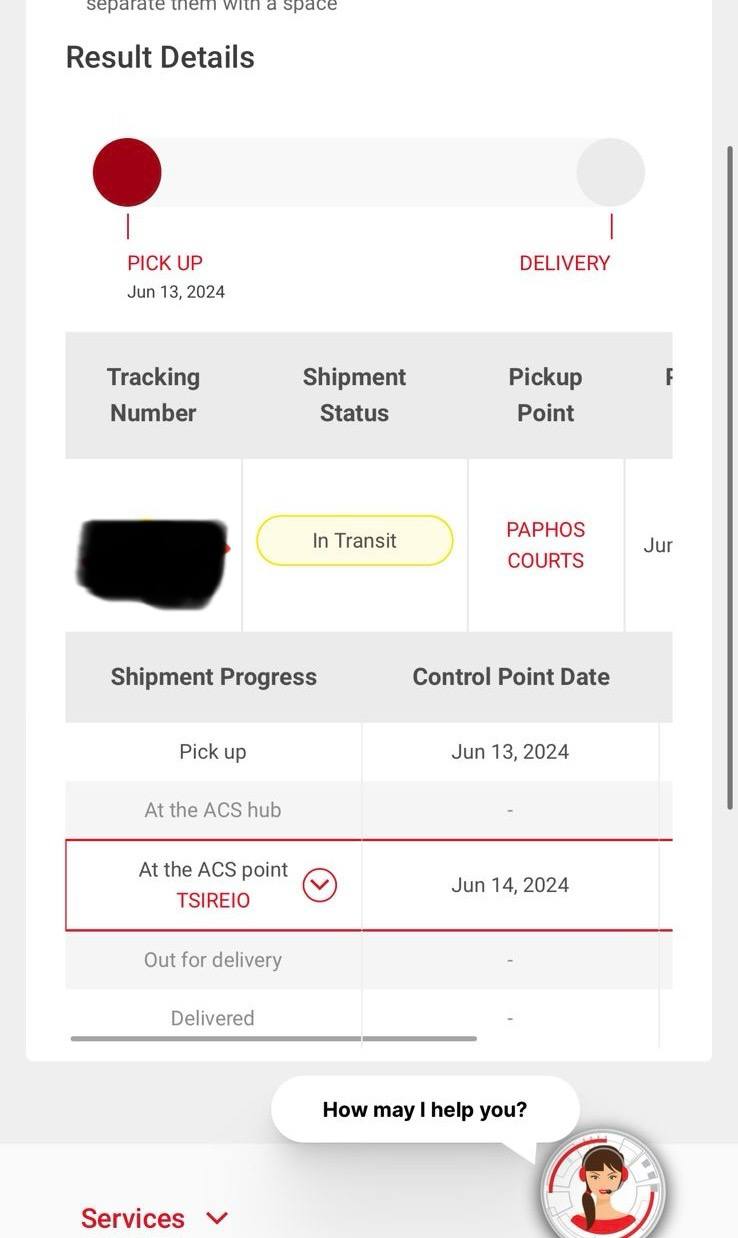
Task: Expand the ACS point TSIREIO details chevron
Action: tap(320, 885)
